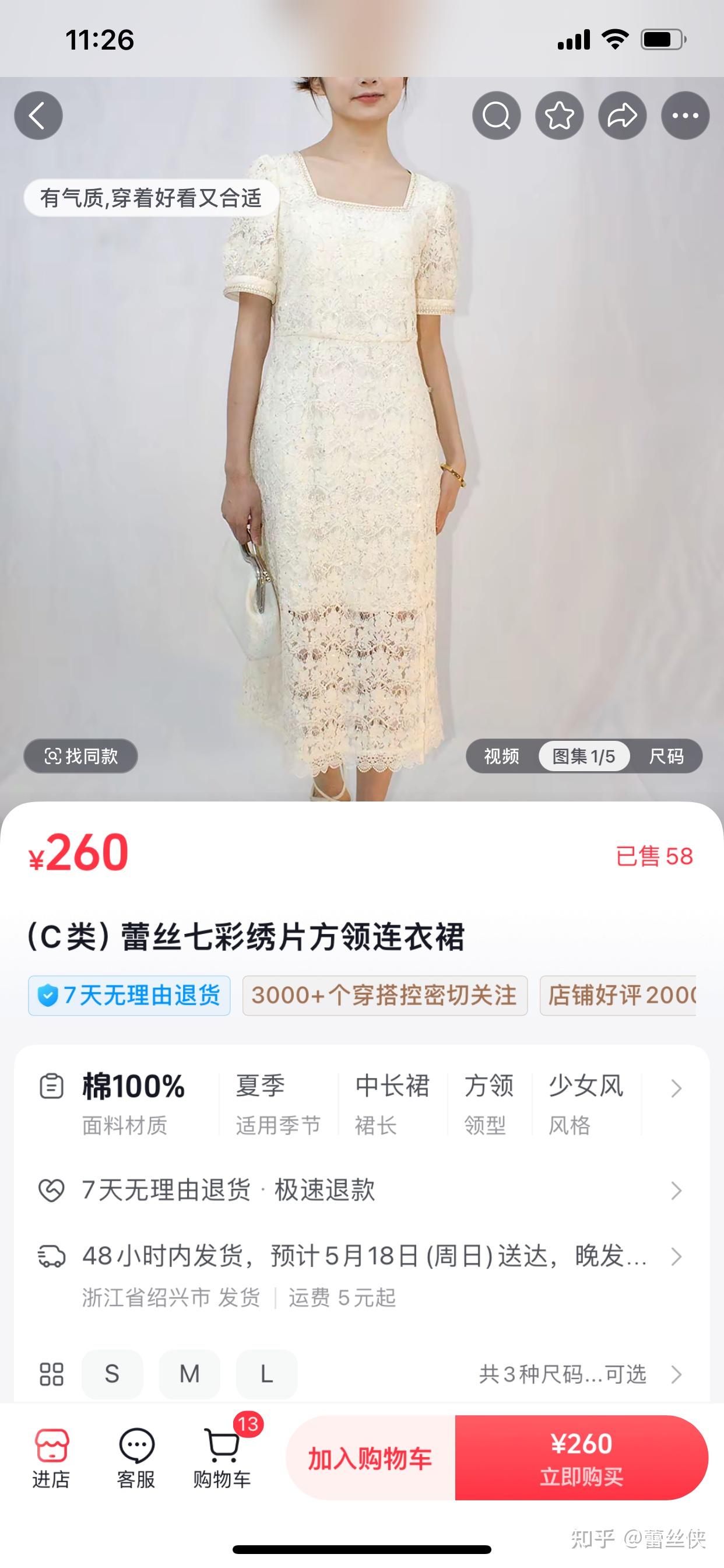The height and width of the screenshot is (1568, 724).
Task: Go back using the back arrow
Action: point(38,116)
